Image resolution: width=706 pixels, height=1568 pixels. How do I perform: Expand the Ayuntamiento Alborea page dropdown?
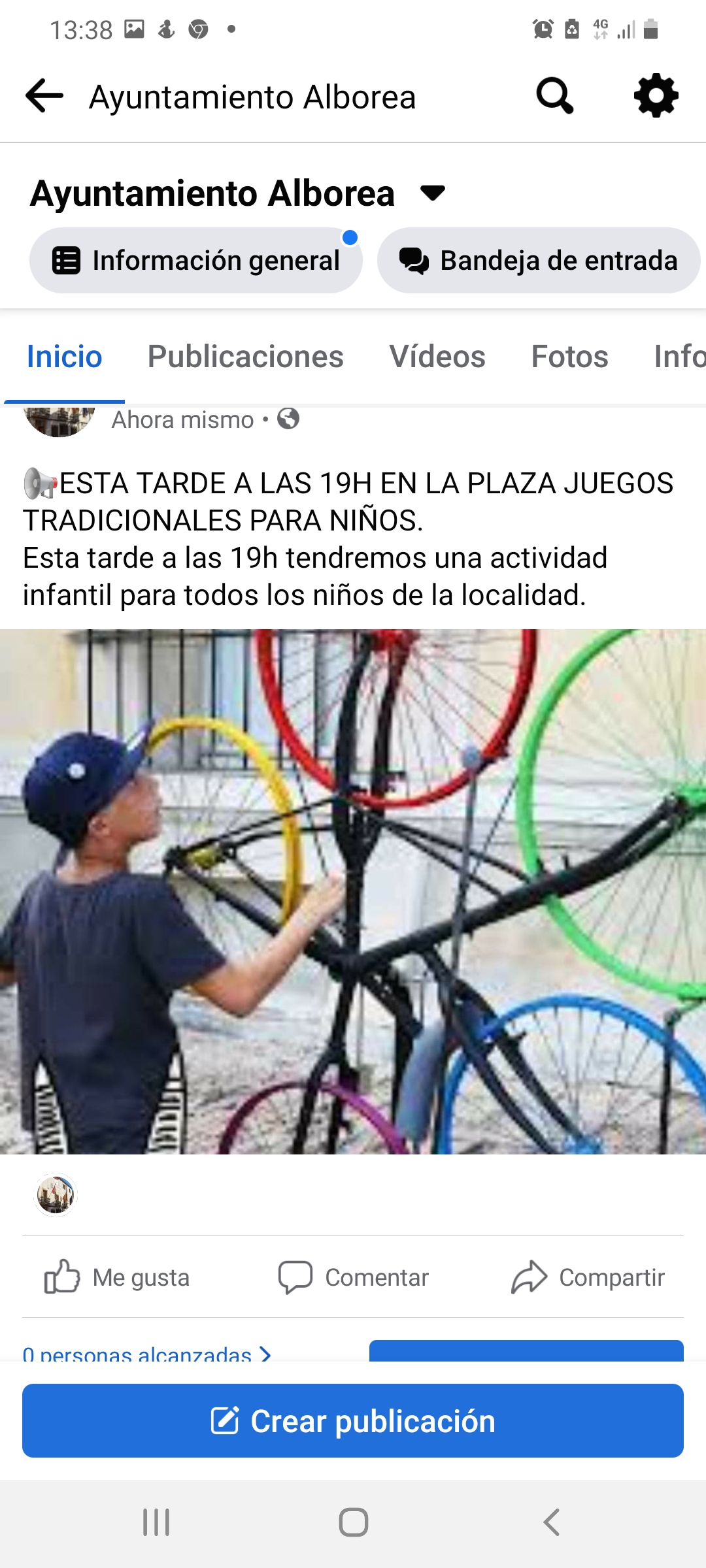432,193
